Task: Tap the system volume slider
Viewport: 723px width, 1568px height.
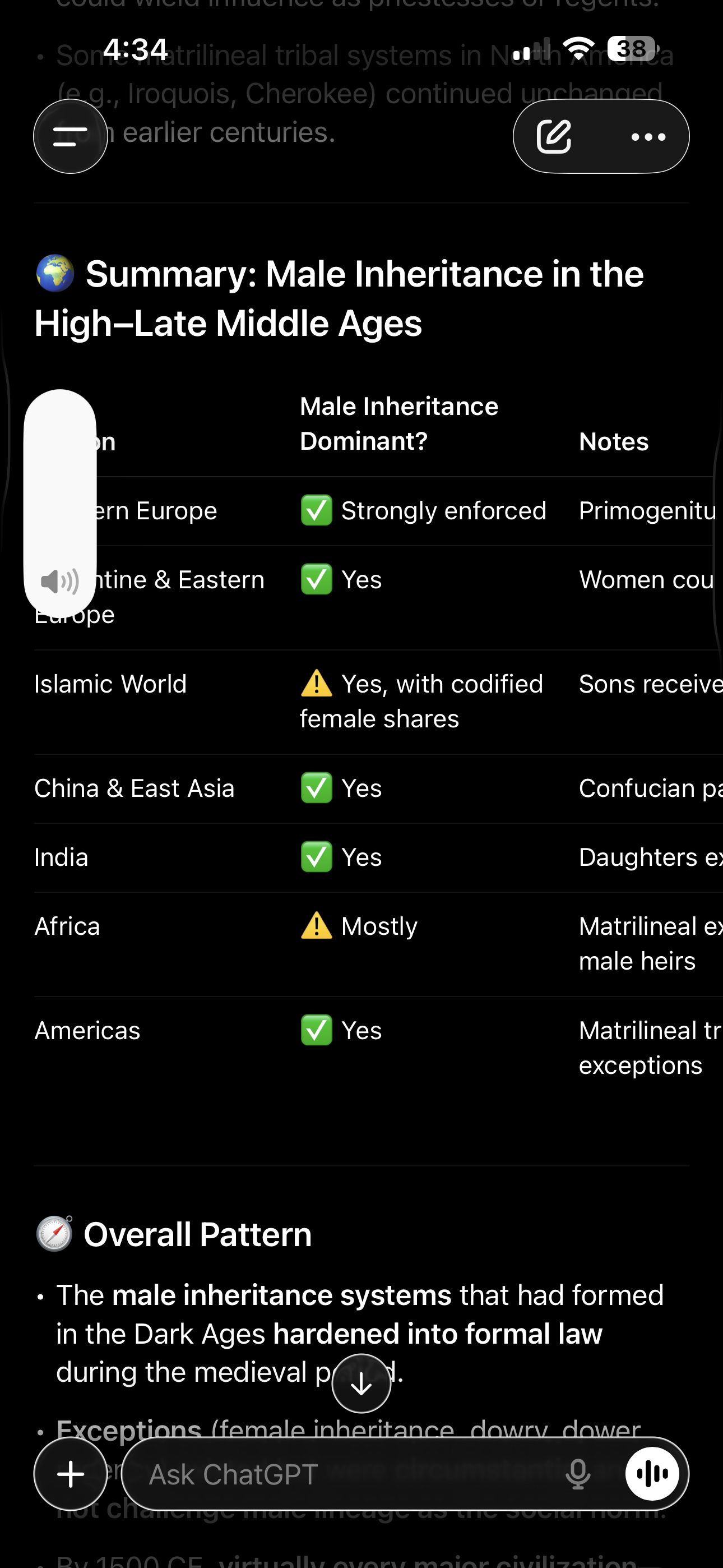Action: pos(61,503)
